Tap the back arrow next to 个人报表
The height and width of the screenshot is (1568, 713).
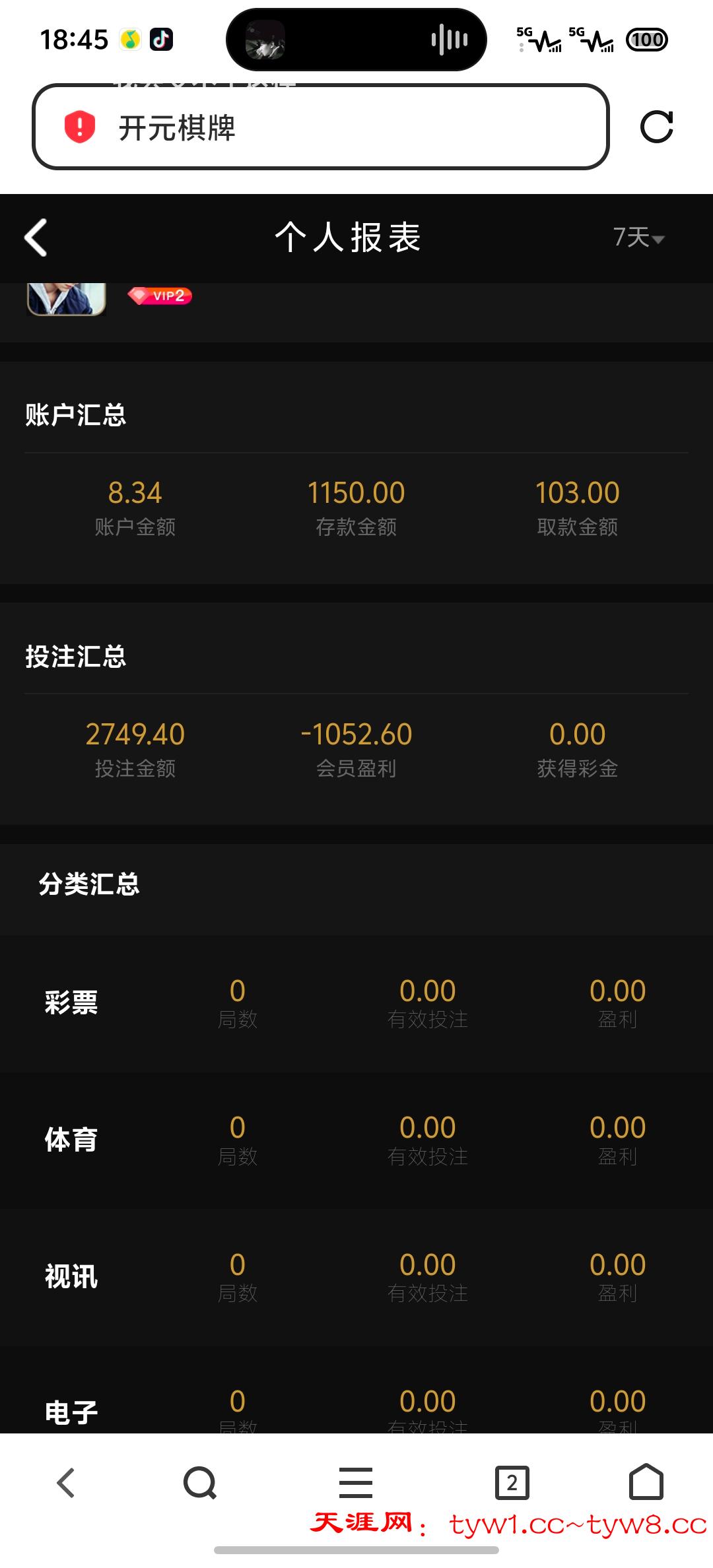click(36, 239)
